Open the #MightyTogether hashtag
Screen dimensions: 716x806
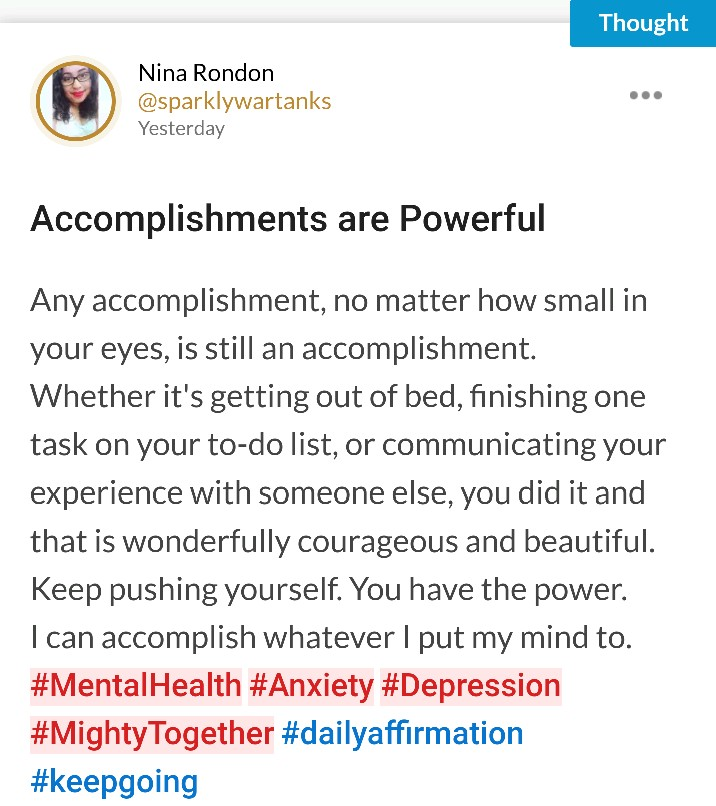(152, 734)
